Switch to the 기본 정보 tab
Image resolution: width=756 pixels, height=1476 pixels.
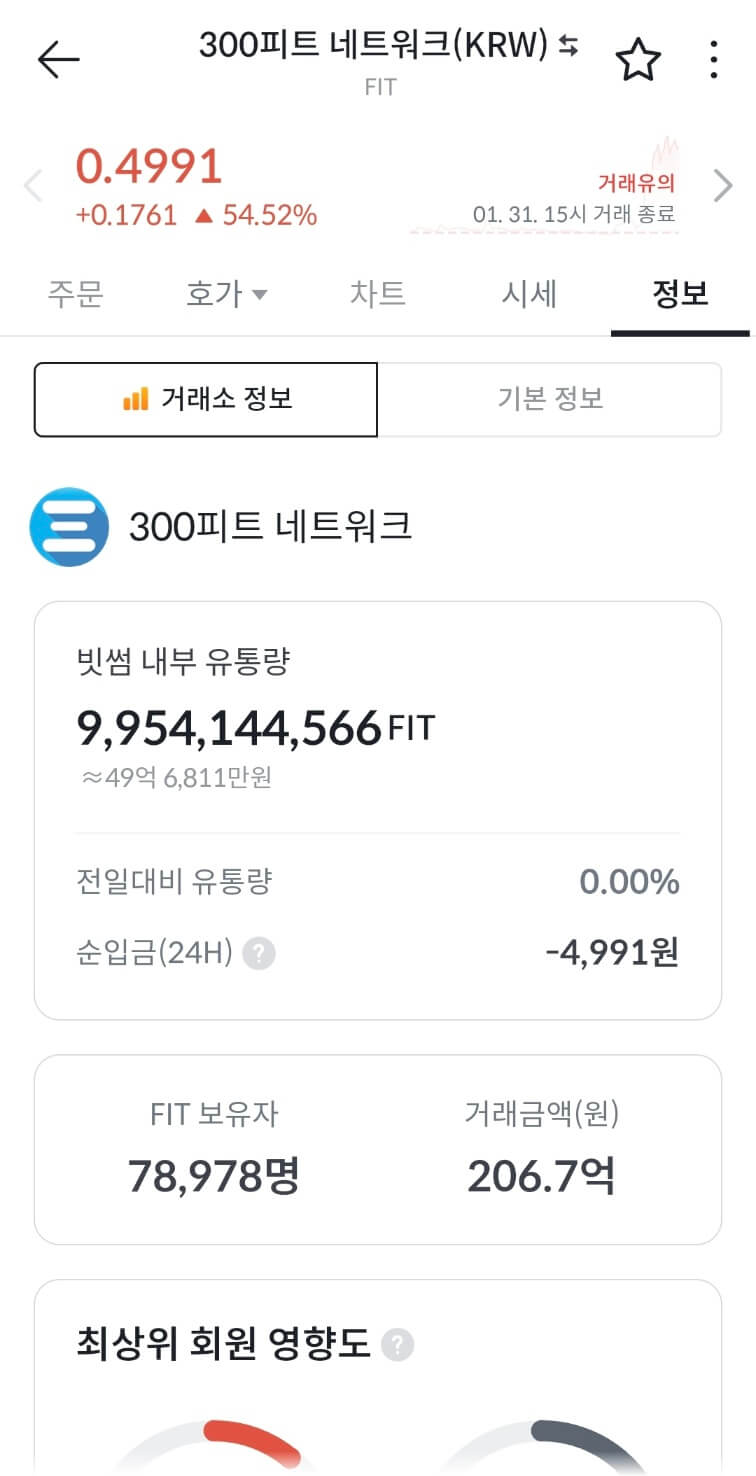[549, 399]
